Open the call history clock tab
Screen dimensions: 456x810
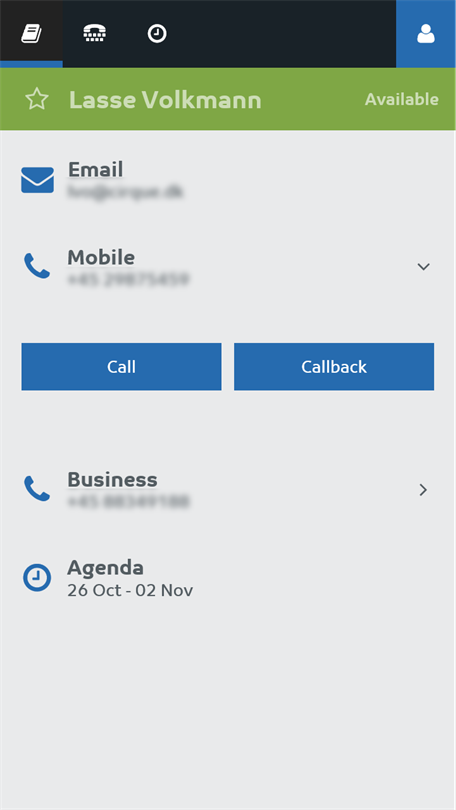(157, 34)
